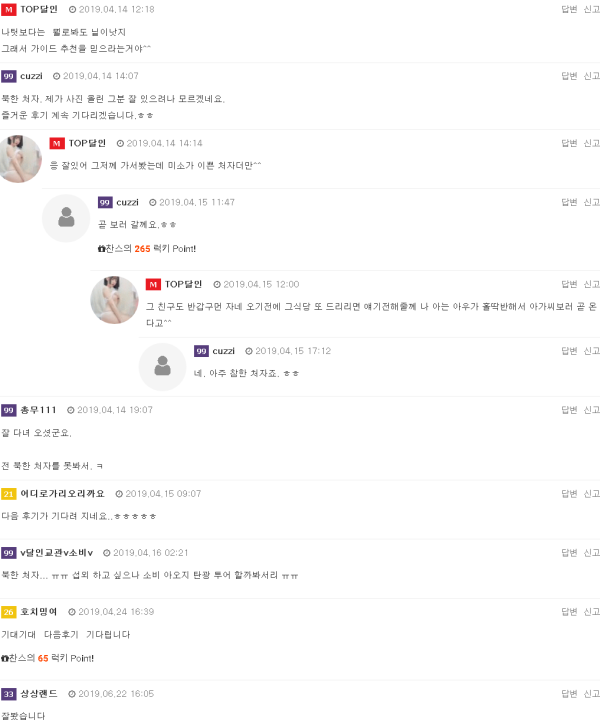This screenshot has width=600, height=727.
Task: Report TOP달인's 12:18 comment
Action: [592, 8]
